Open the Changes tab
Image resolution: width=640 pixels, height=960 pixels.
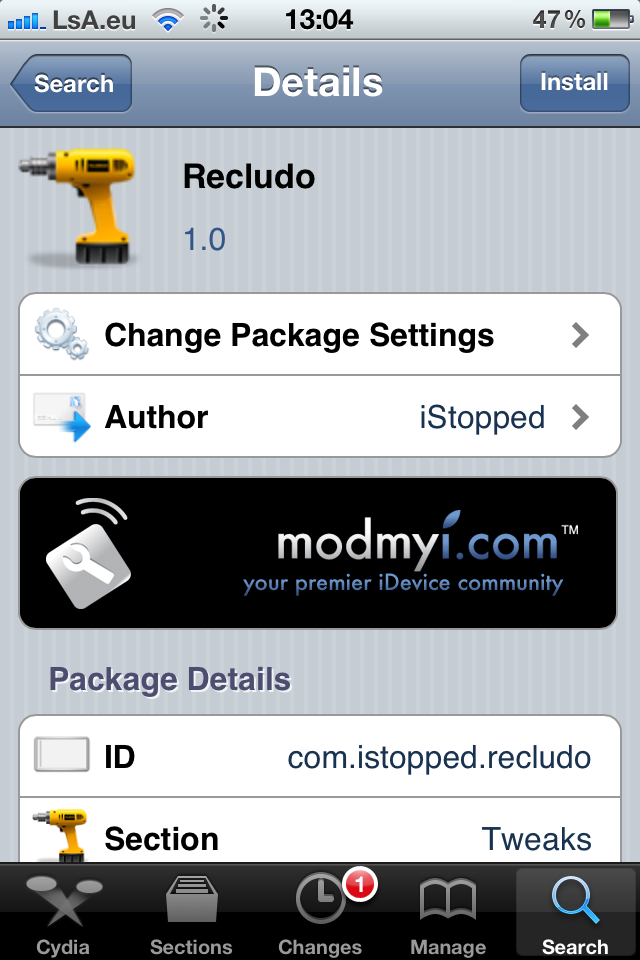[320, 914]
